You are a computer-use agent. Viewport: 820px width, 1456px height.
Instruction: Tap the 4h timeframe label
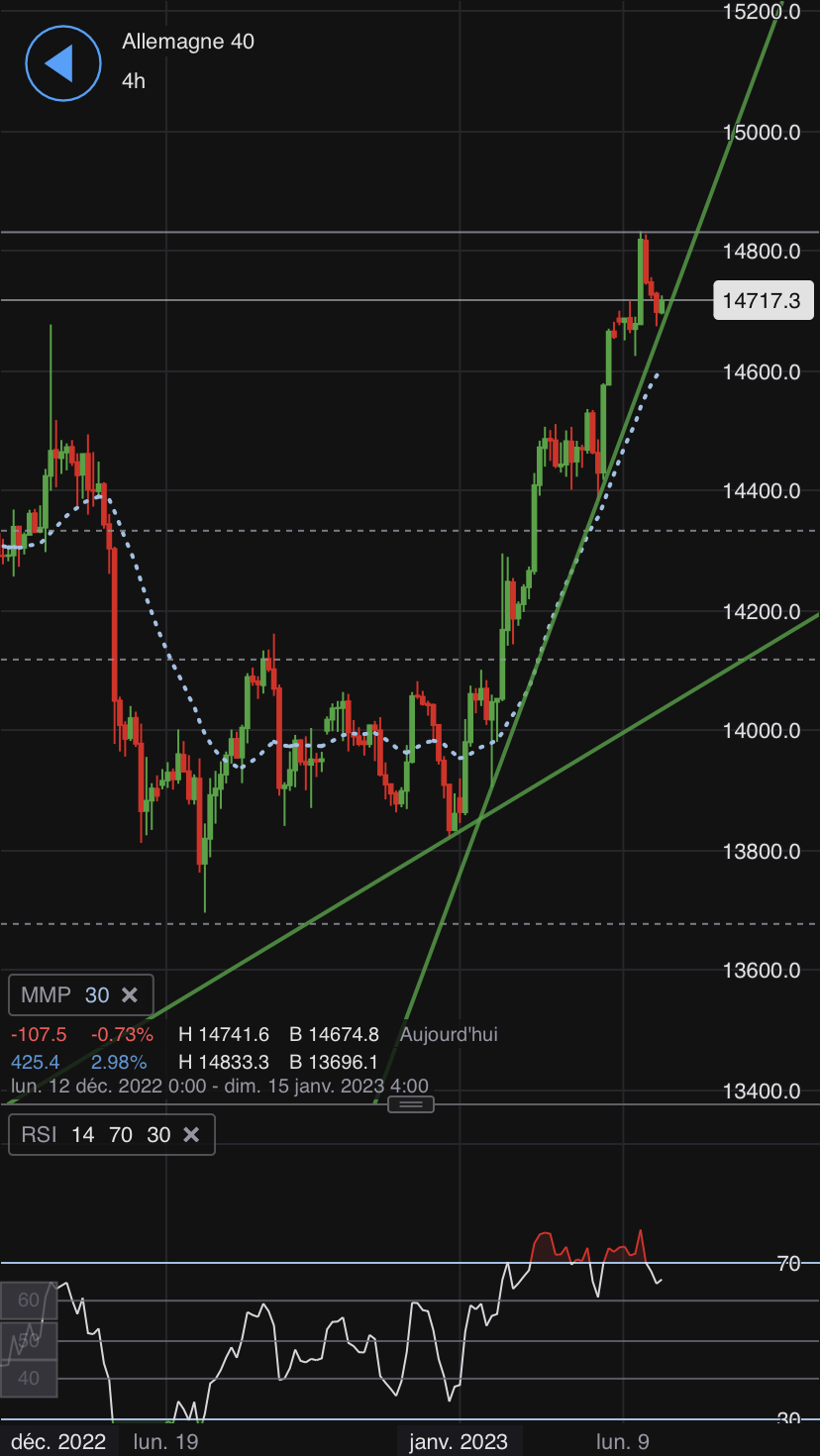tap(134, 81)
